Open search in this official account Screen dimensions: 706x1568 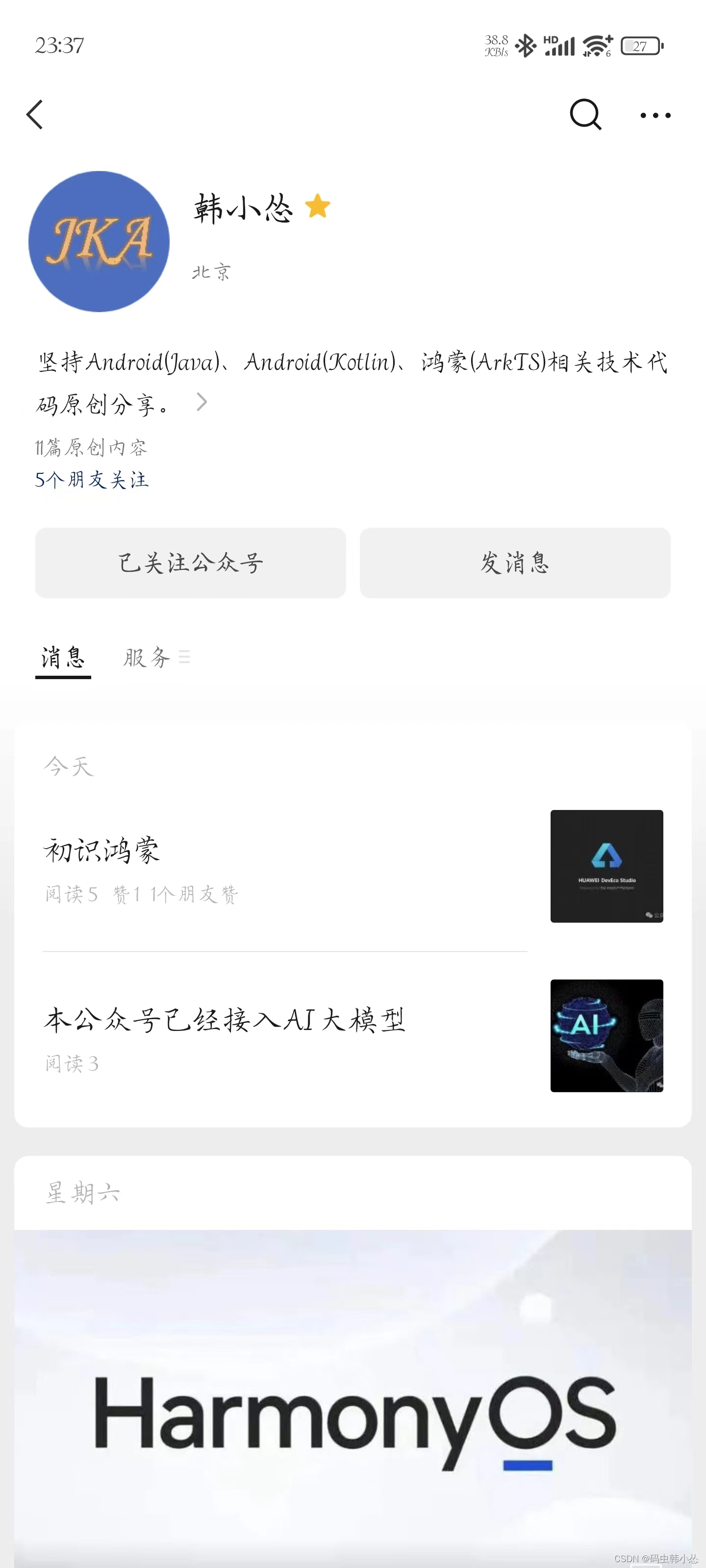(x=585, y=115)
